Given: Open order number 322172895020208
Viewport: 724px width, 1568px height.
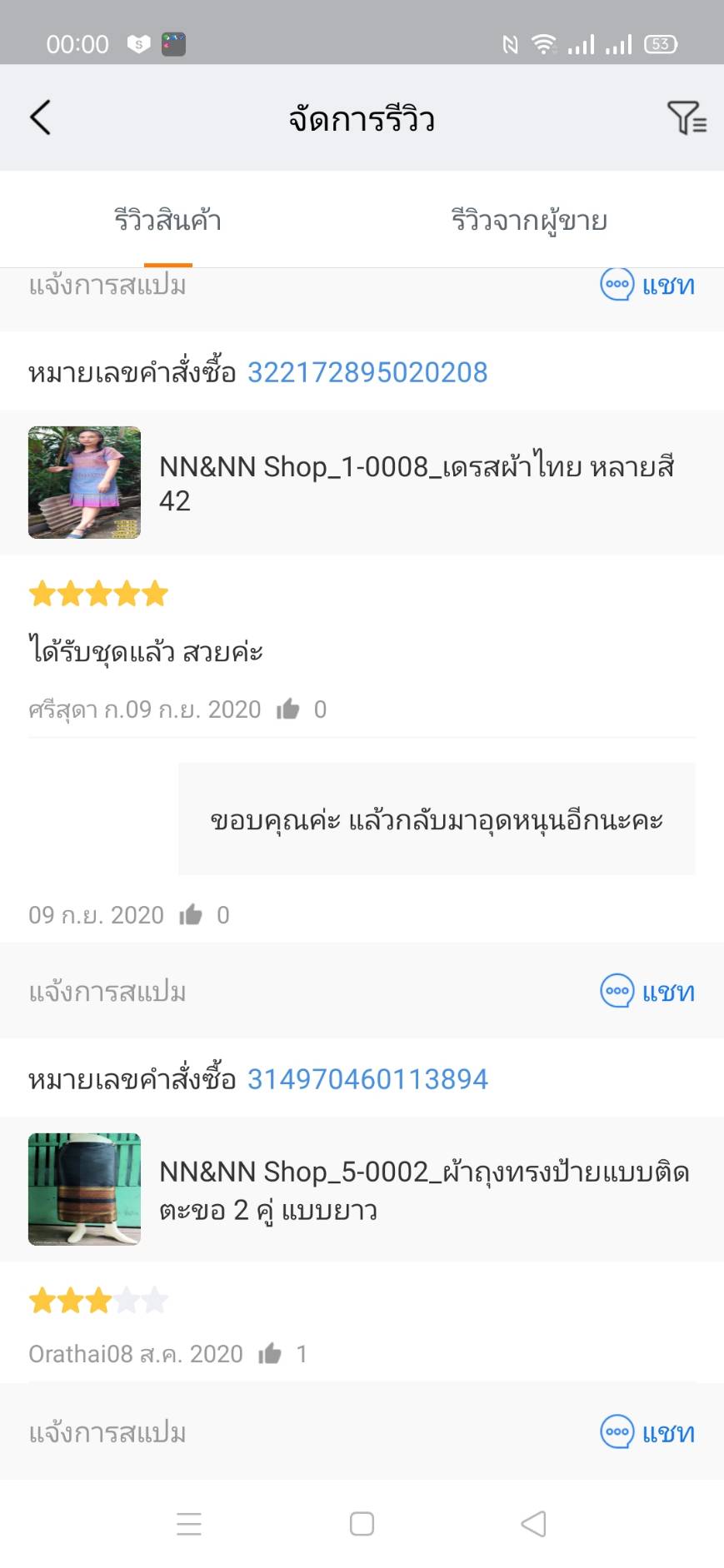Looking at the screenshot, I should point(367,372).
